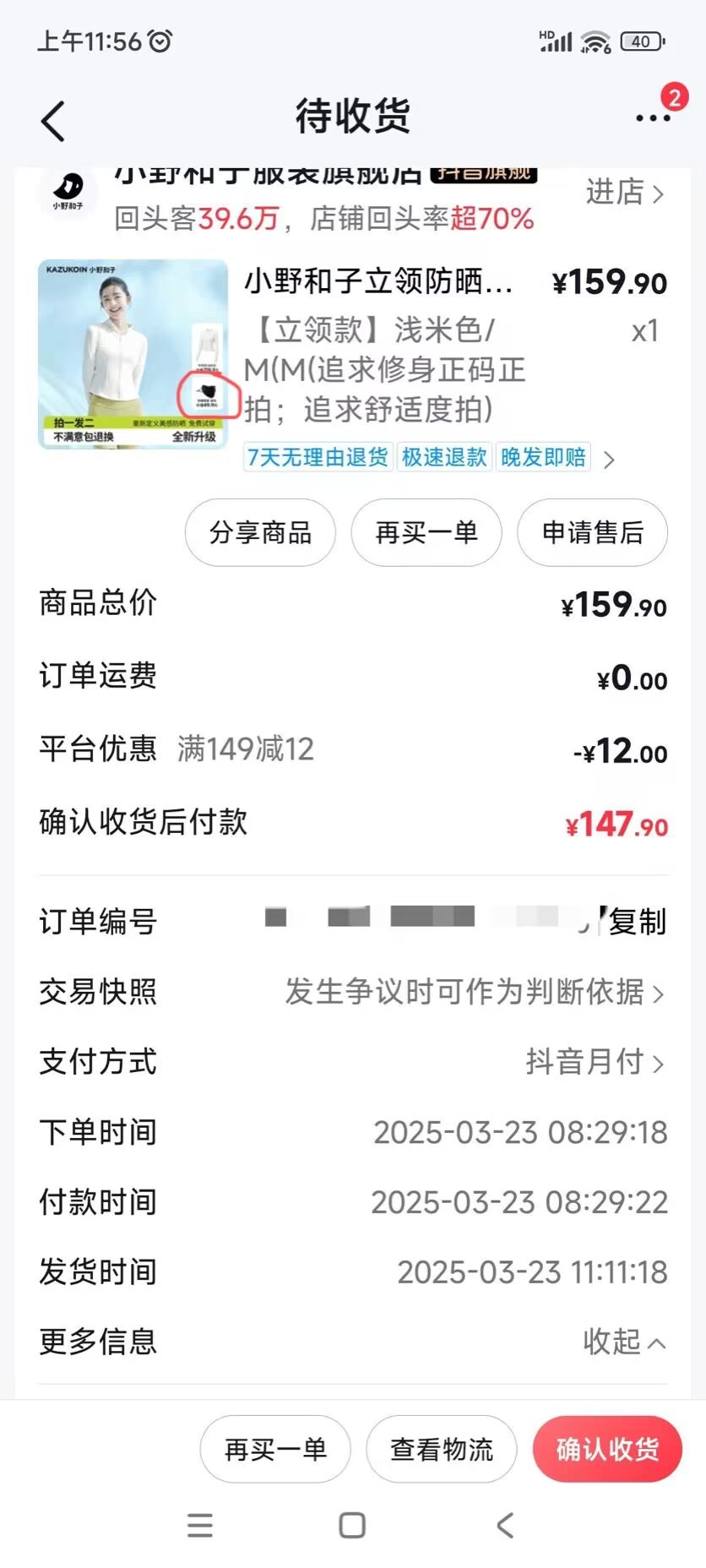Viewport: 706px width, 1568px height.
Task: Select 再买一单 below the product card
Action: 426,532
